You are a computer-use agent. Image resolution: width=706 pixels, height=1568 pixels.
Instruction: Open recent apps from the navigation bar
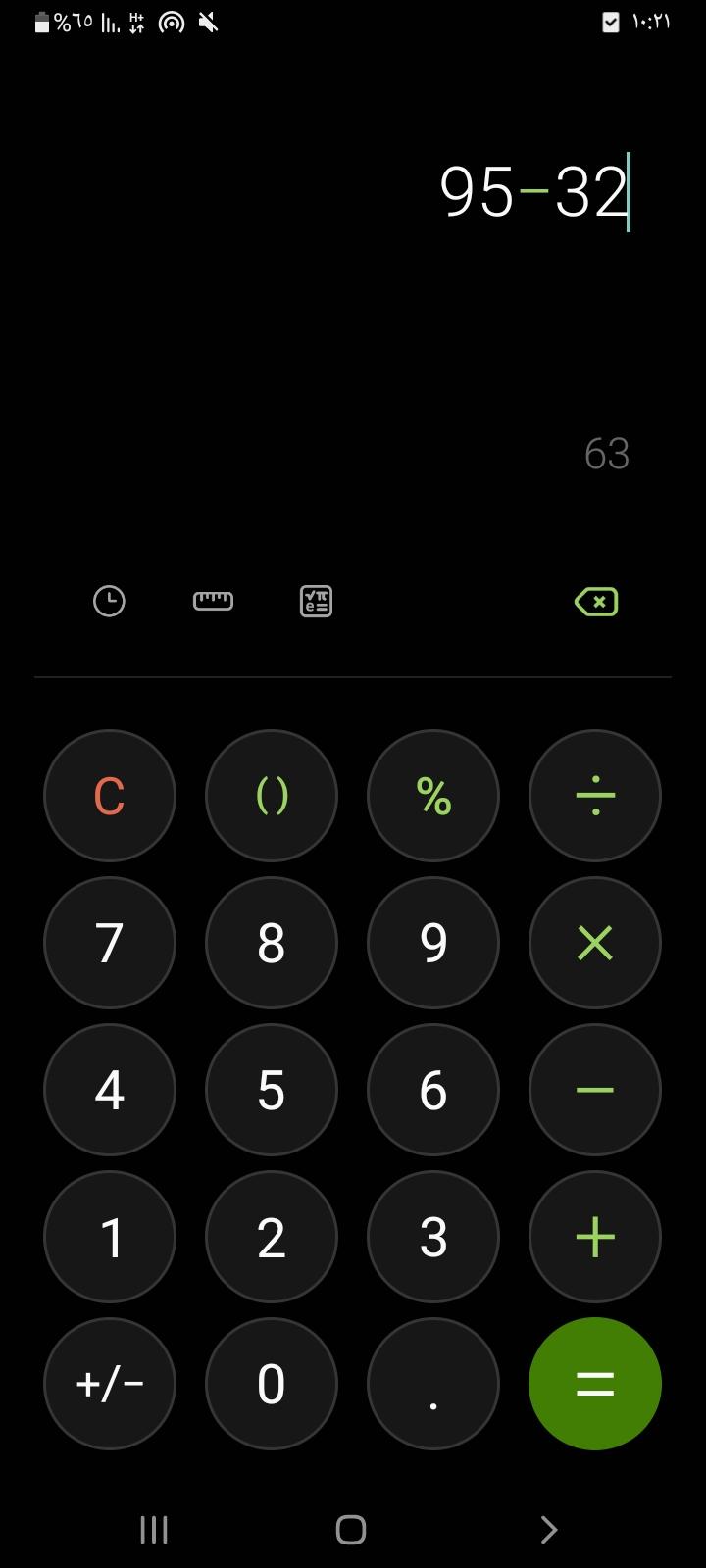tap(154, 1530)
